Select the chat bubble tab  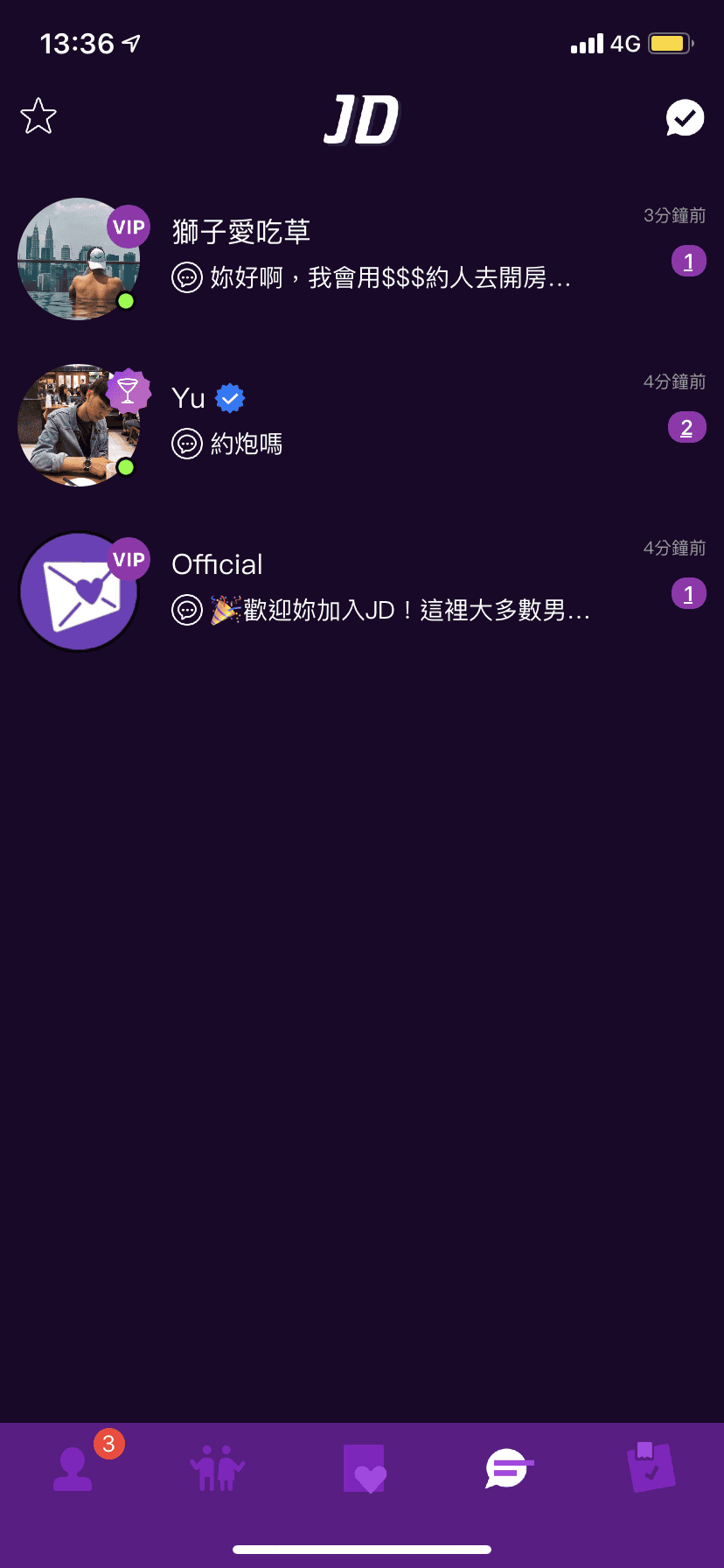507,1468
